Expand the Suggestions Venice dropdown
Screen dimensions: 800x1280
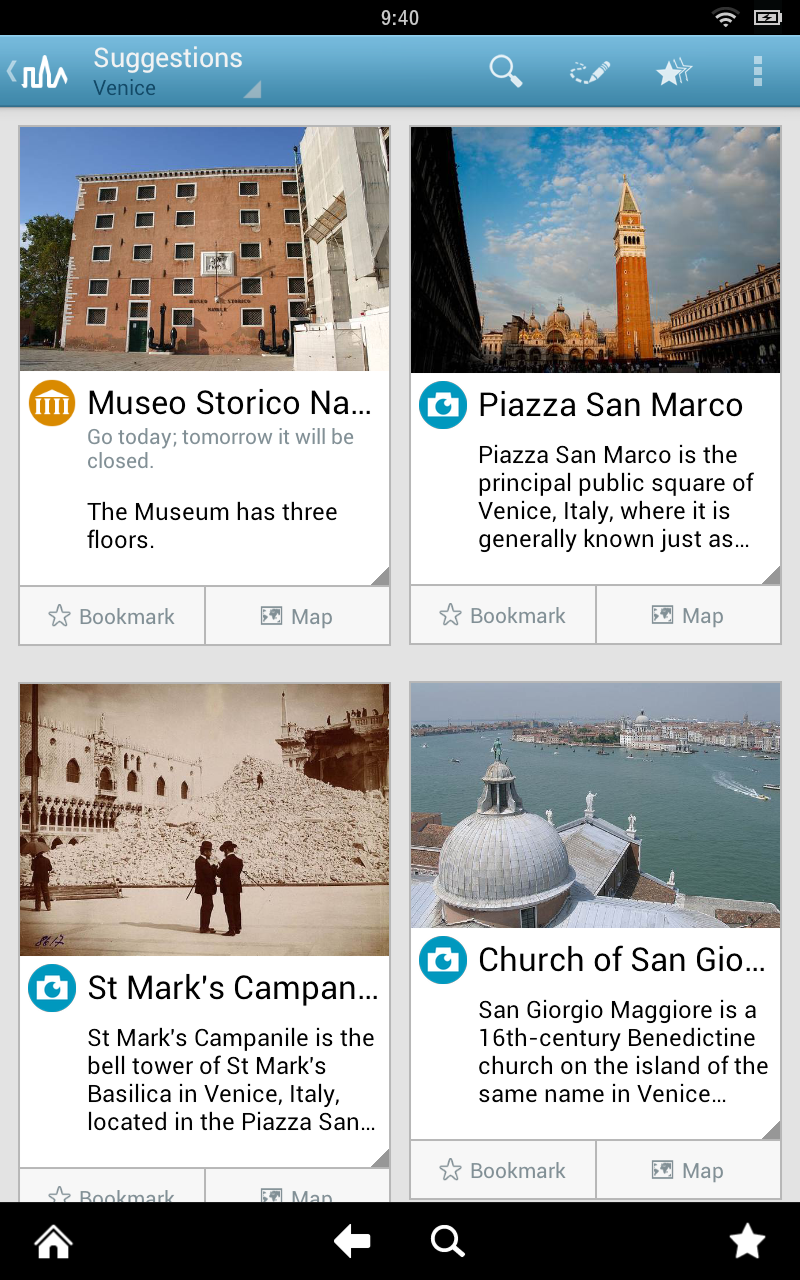tap(177, 72)
